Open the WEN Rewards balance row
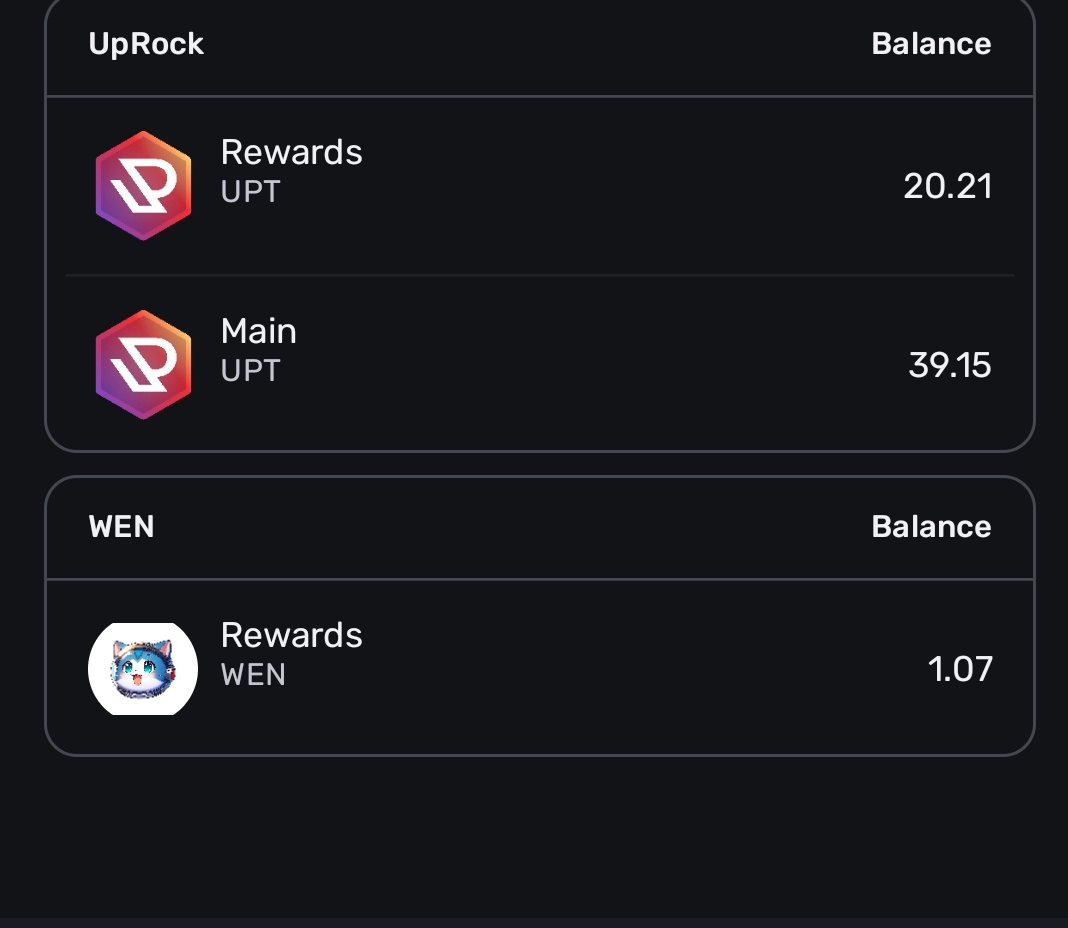Image resolution: width=1068 pixels, height=928 pixels. coord(540,668)
